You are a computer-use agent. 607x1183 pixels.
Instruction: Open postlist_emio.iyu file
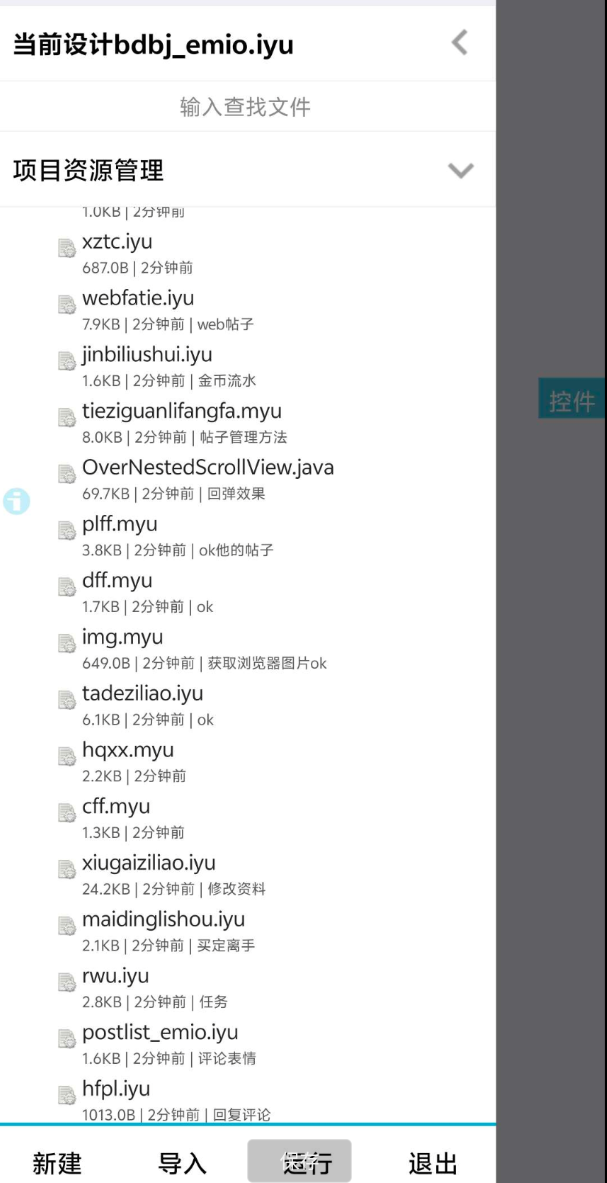(x=160, y=1032)
